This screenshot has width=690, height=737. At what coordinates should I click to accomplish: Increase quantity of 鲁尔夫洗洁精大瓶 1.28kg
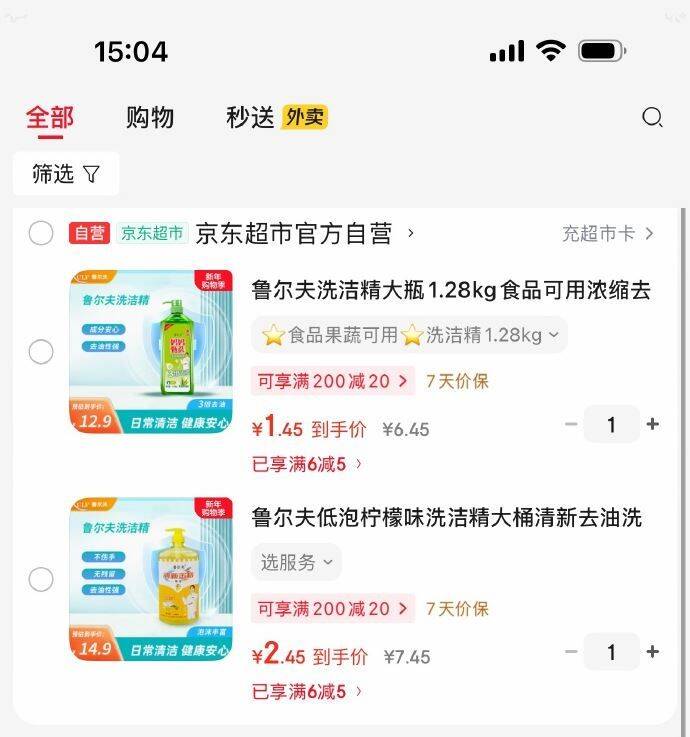coord(653,424)
